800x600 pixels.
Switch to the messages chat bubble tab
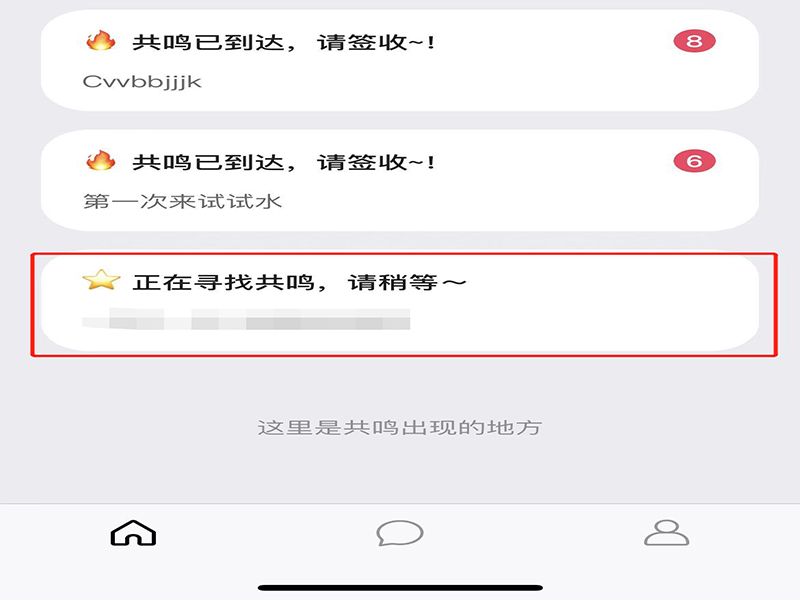[399, 533]
